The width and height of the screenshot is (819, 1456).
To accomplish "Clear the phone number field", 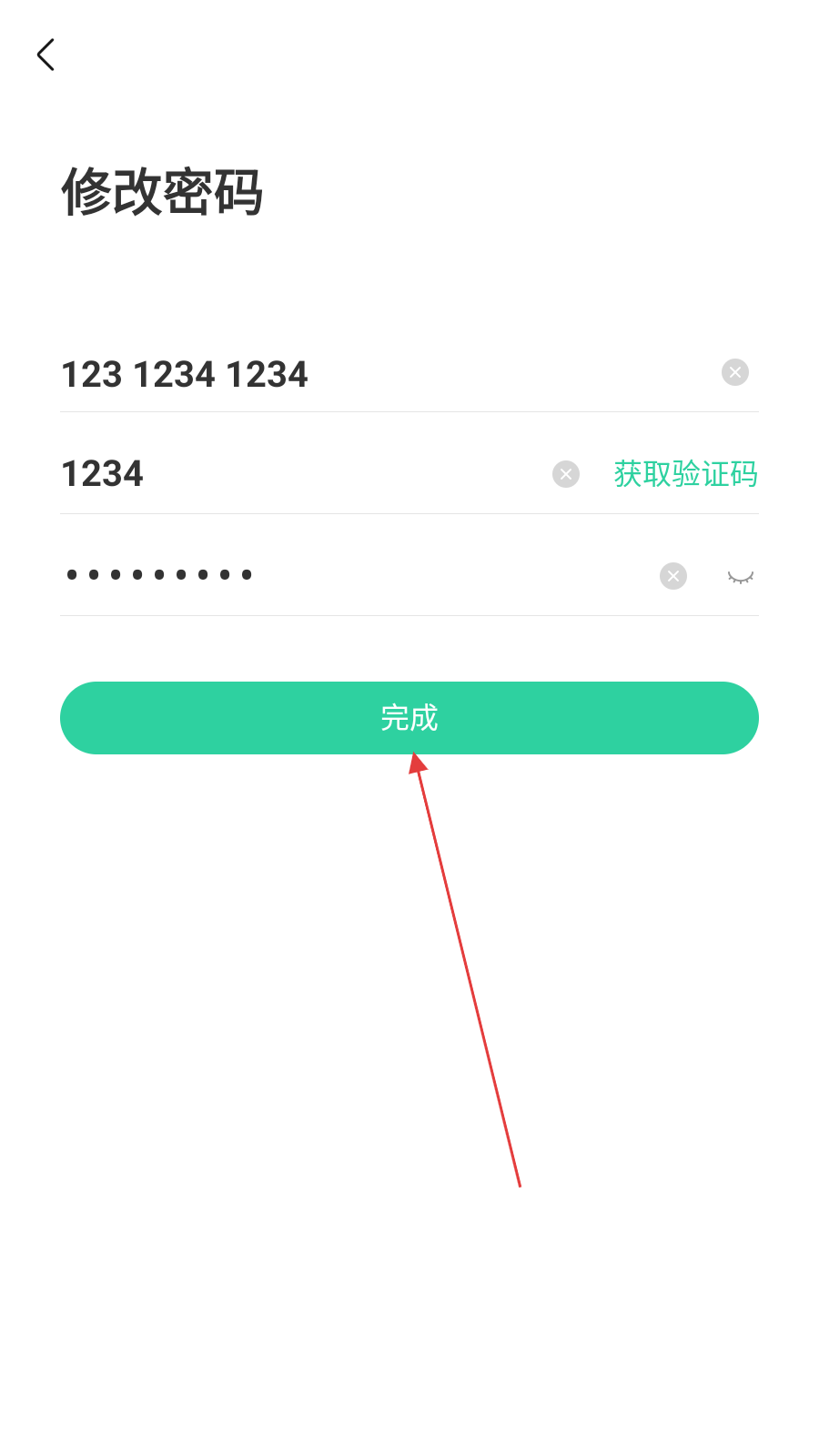I will tap(735, 372).
